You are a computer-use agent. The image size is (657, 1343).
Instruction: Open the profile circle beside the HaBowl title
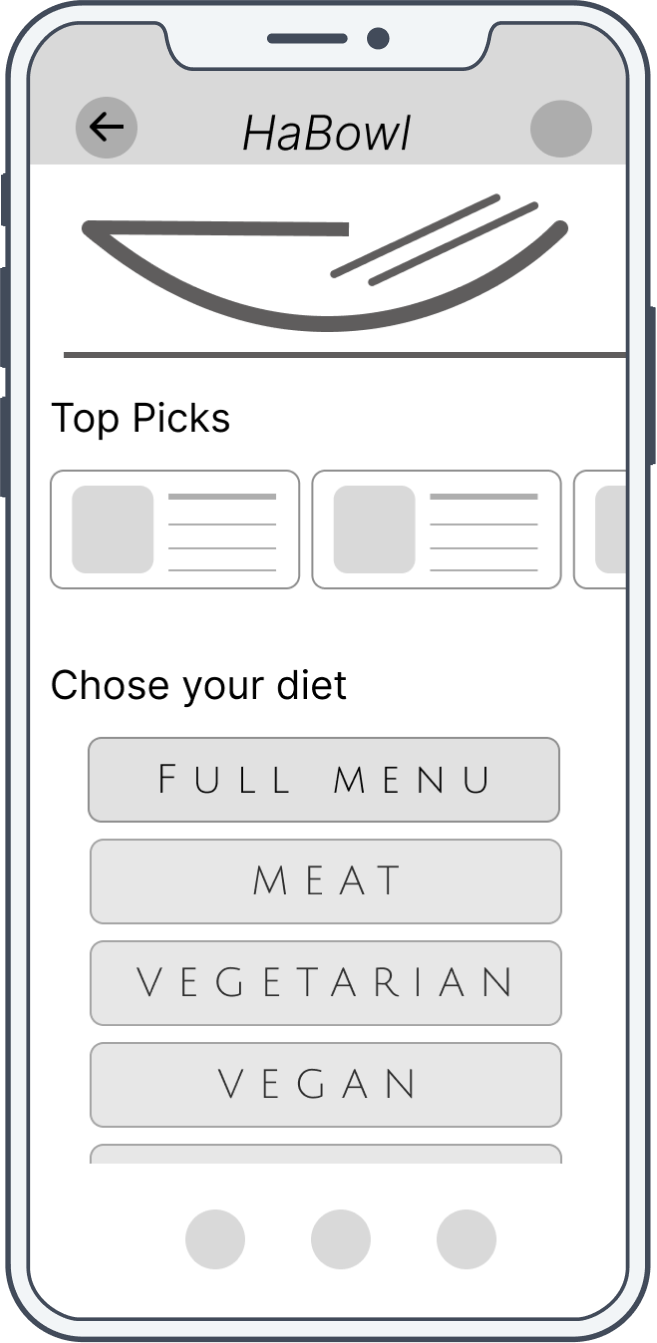coord(561,129)
